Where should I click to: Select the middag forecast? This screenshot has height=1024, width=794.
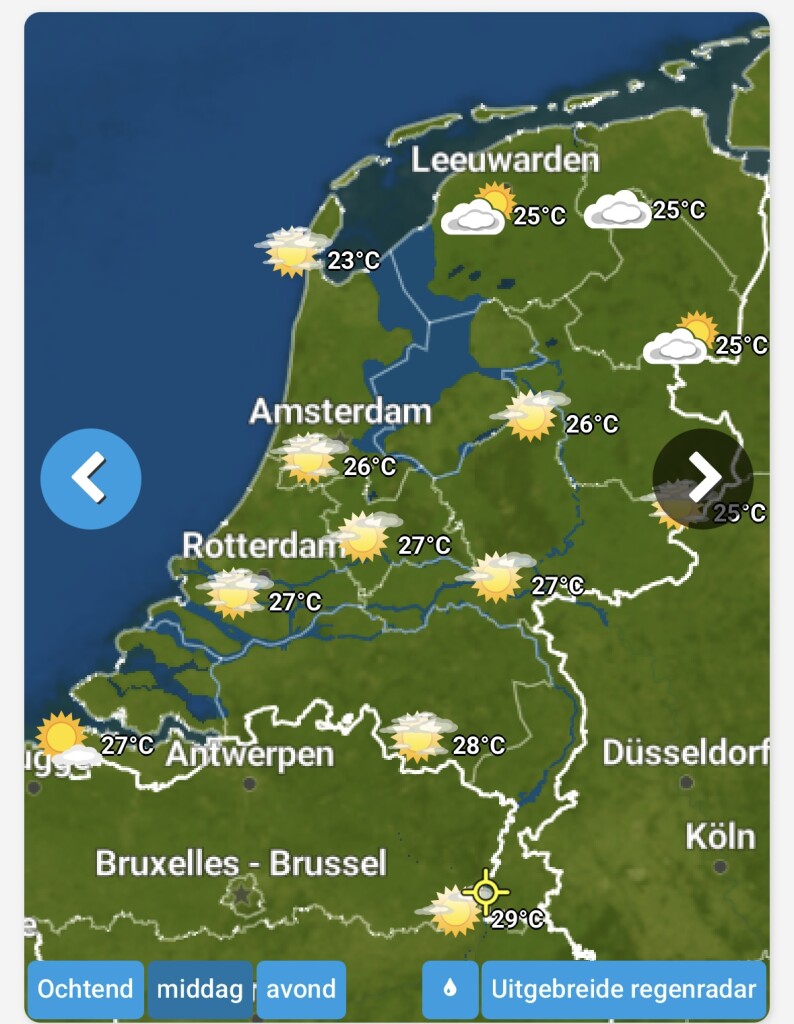(x=200, y=989)
